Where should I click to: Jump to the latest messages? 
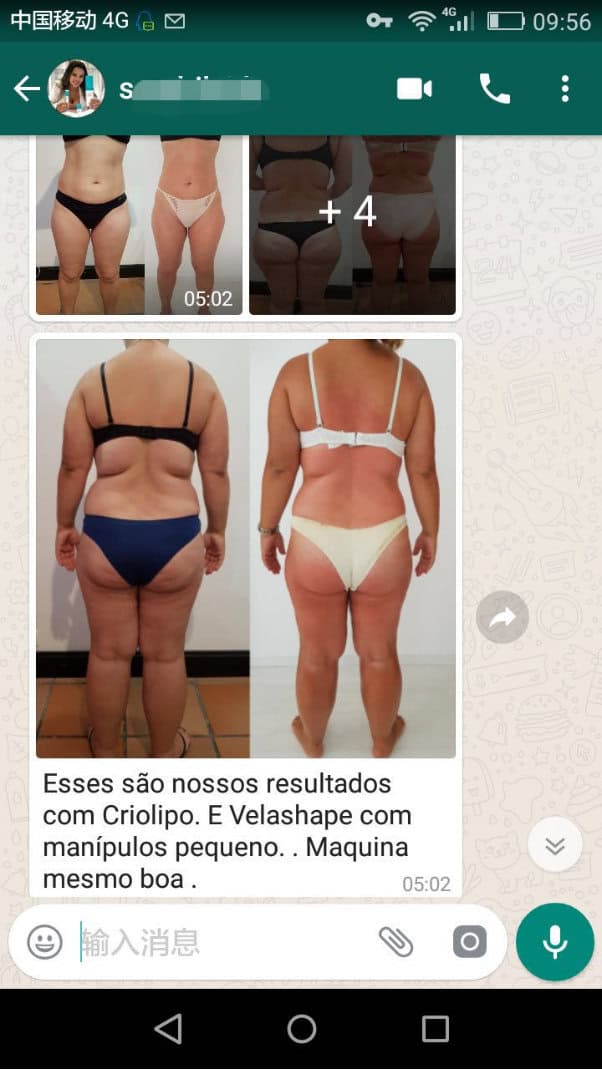coord(555,845)
